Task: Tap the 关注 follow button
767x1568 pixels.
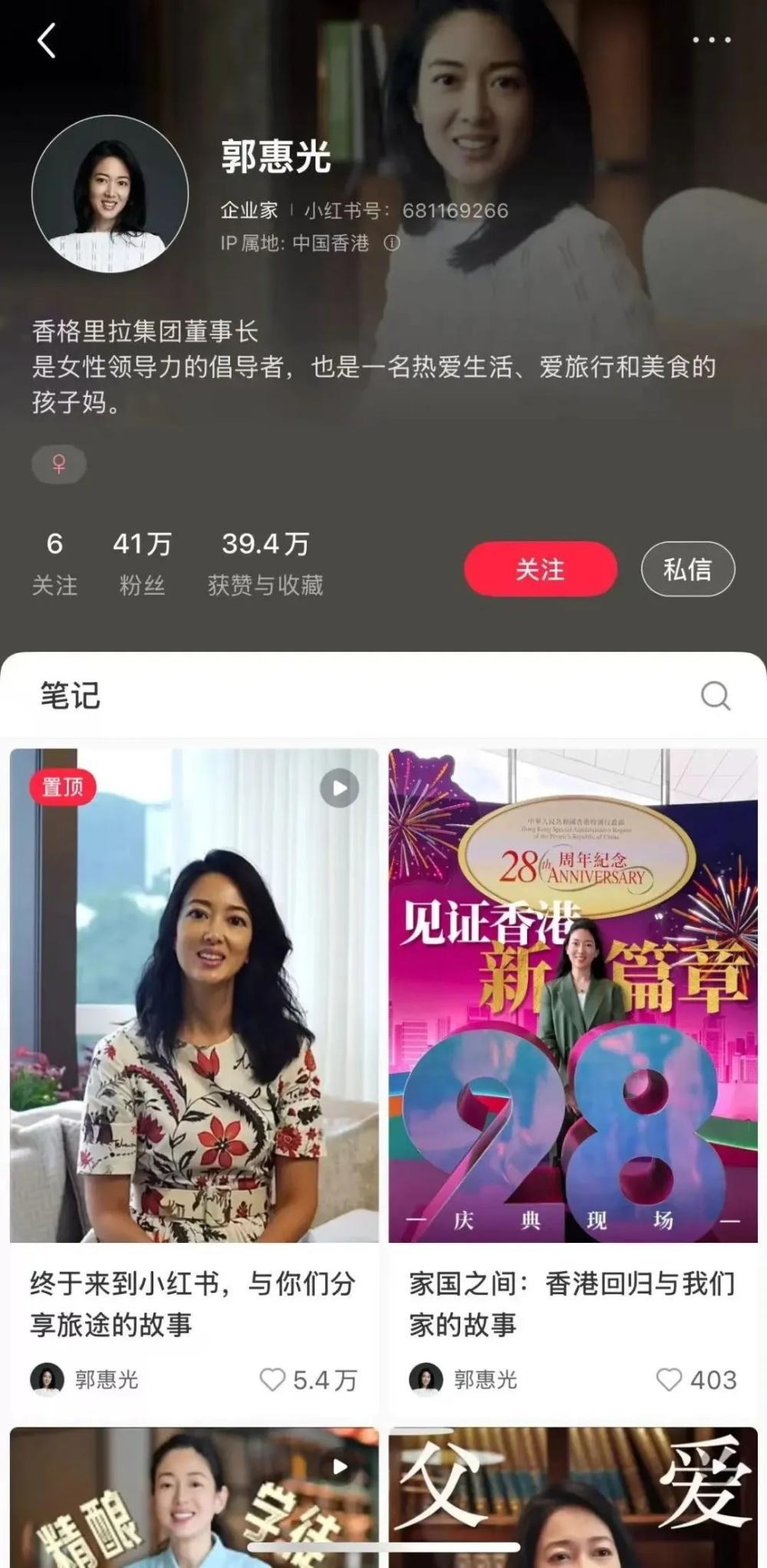Action: point(540,569)
